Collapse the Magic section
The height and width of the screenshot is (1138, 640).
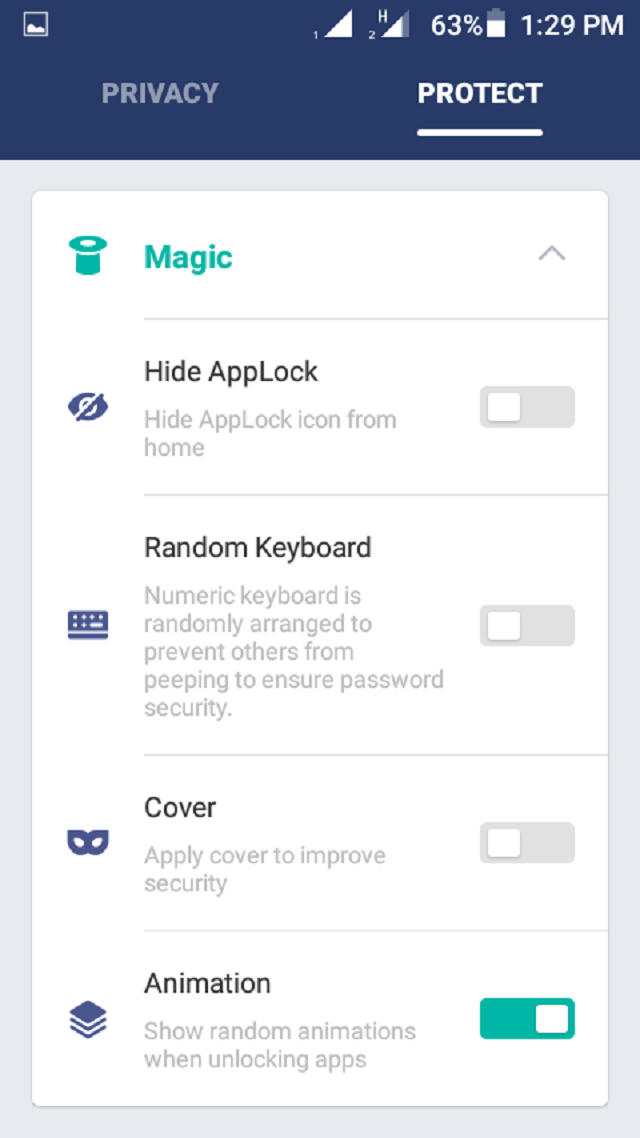(x=551, y=254)
